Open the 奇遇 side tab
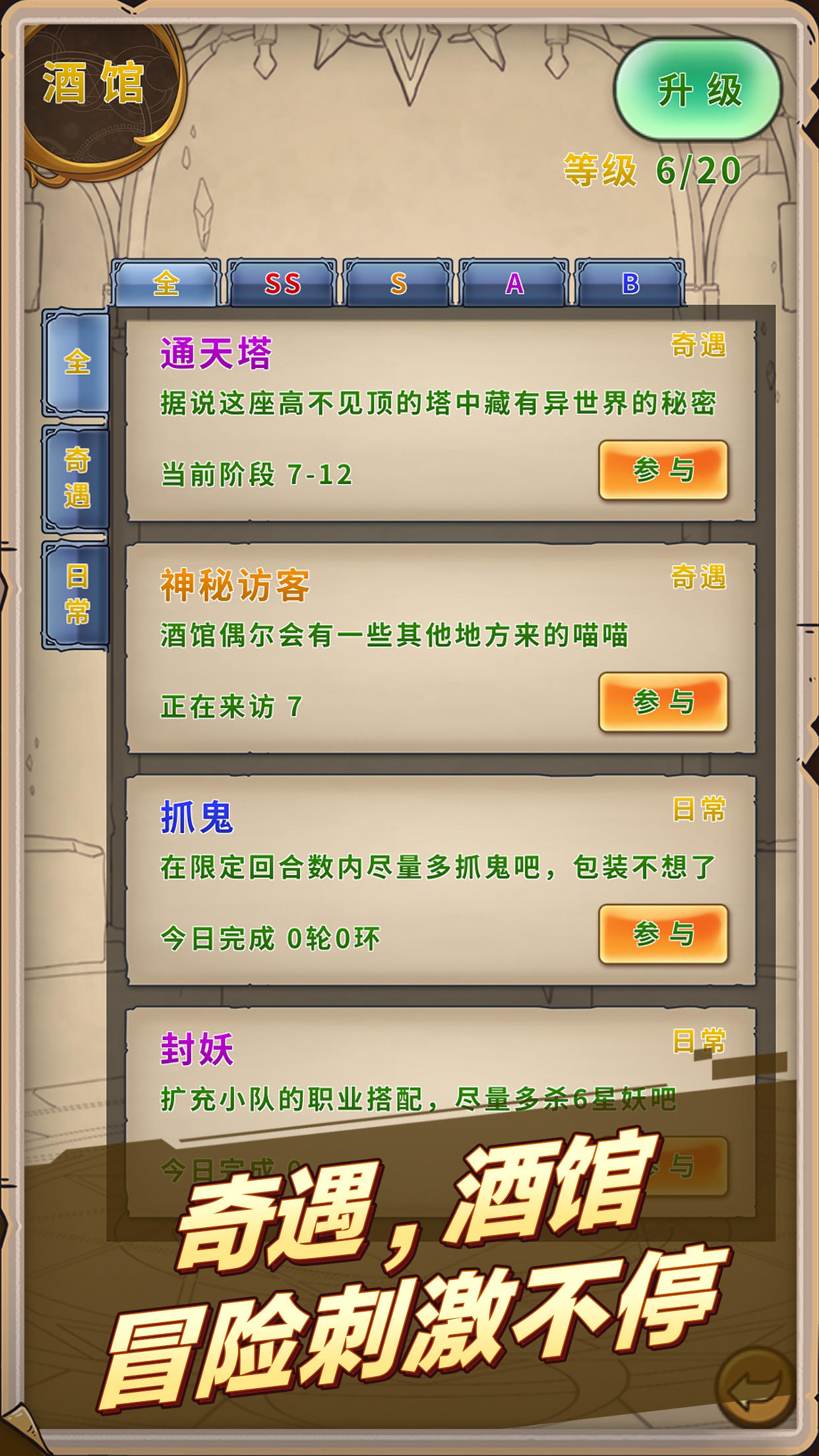This screenshot has height=1456, width=819. [76, 478]
